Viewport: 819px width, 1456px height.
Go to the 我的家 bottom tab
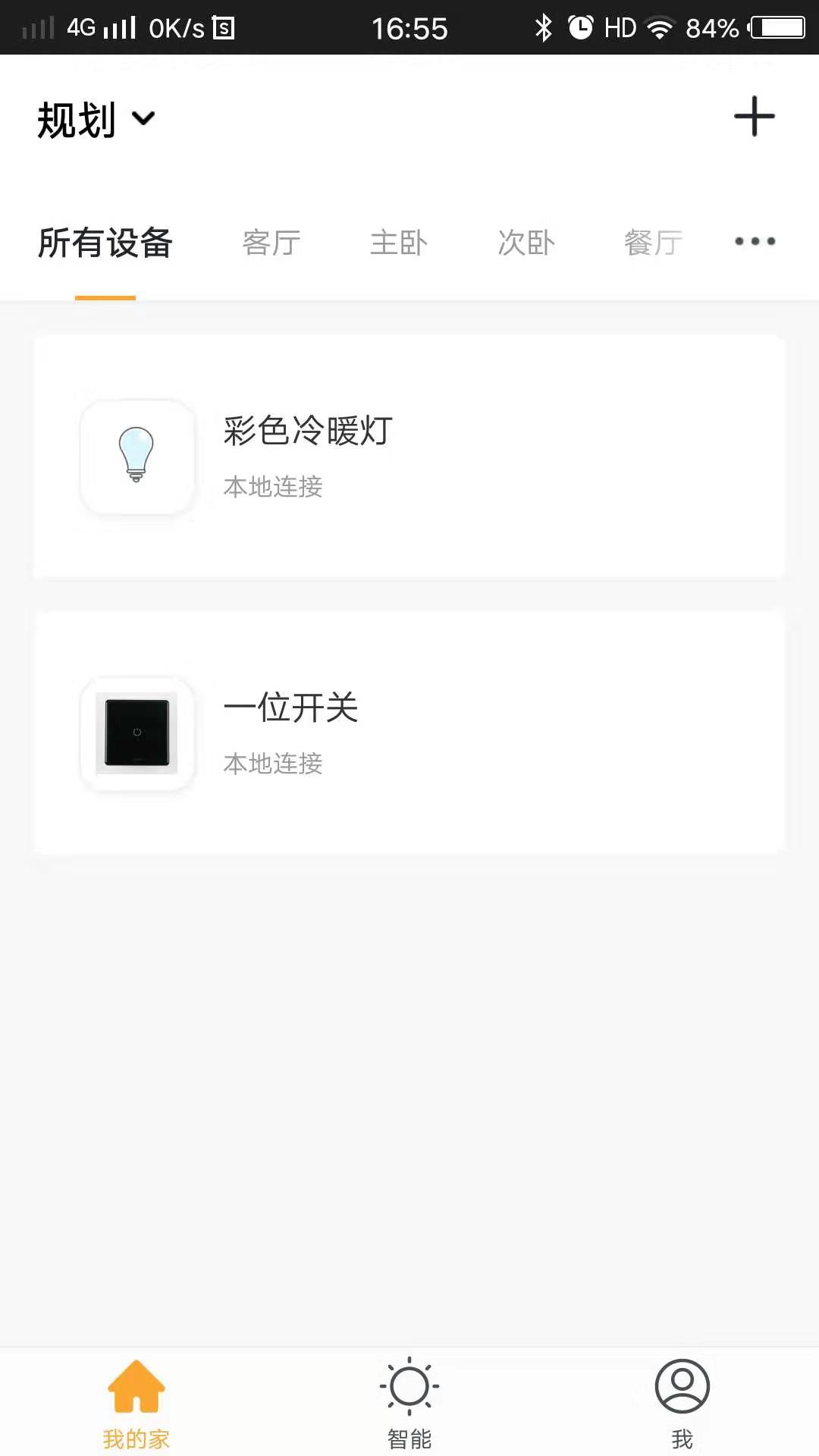click(136, 1403)
